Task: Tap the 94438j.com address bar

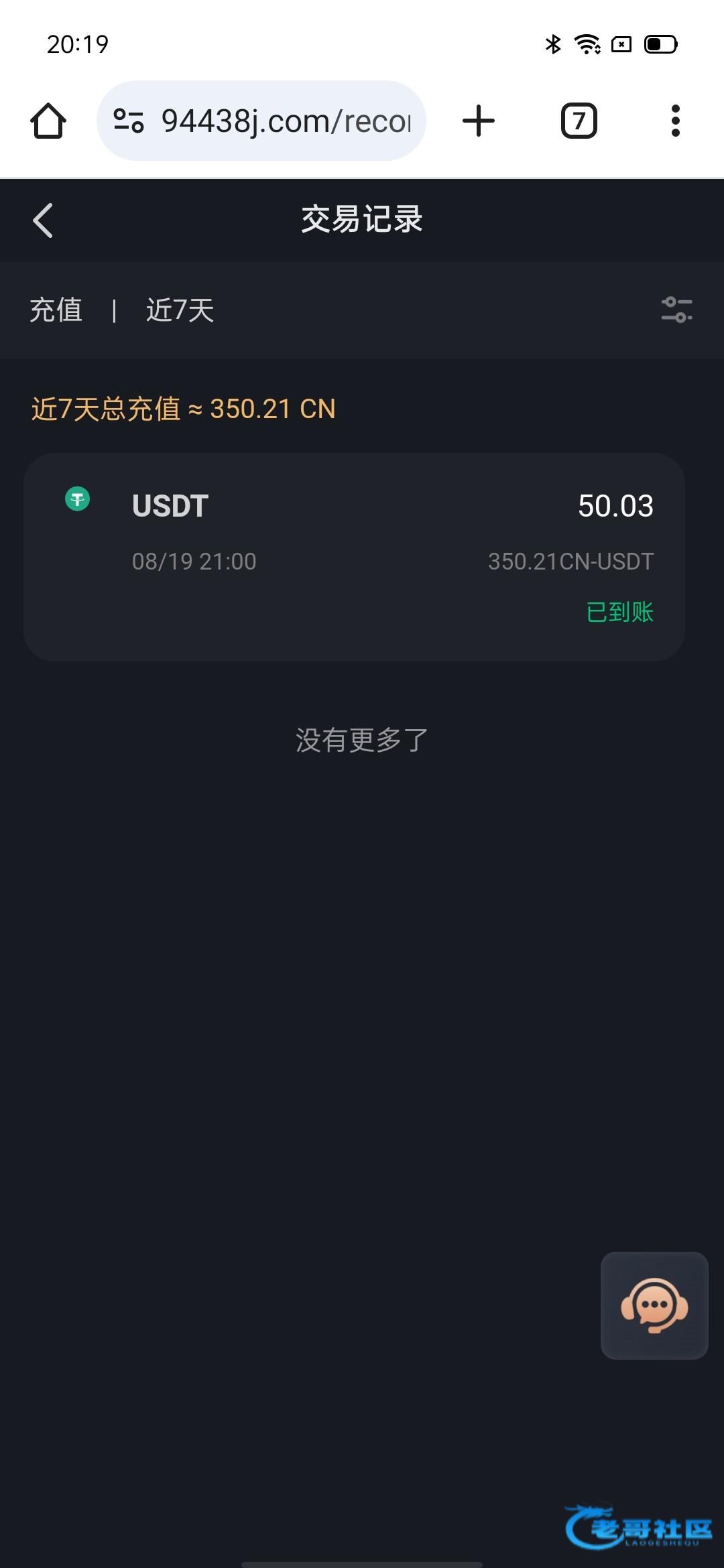Action: [286, 121]
